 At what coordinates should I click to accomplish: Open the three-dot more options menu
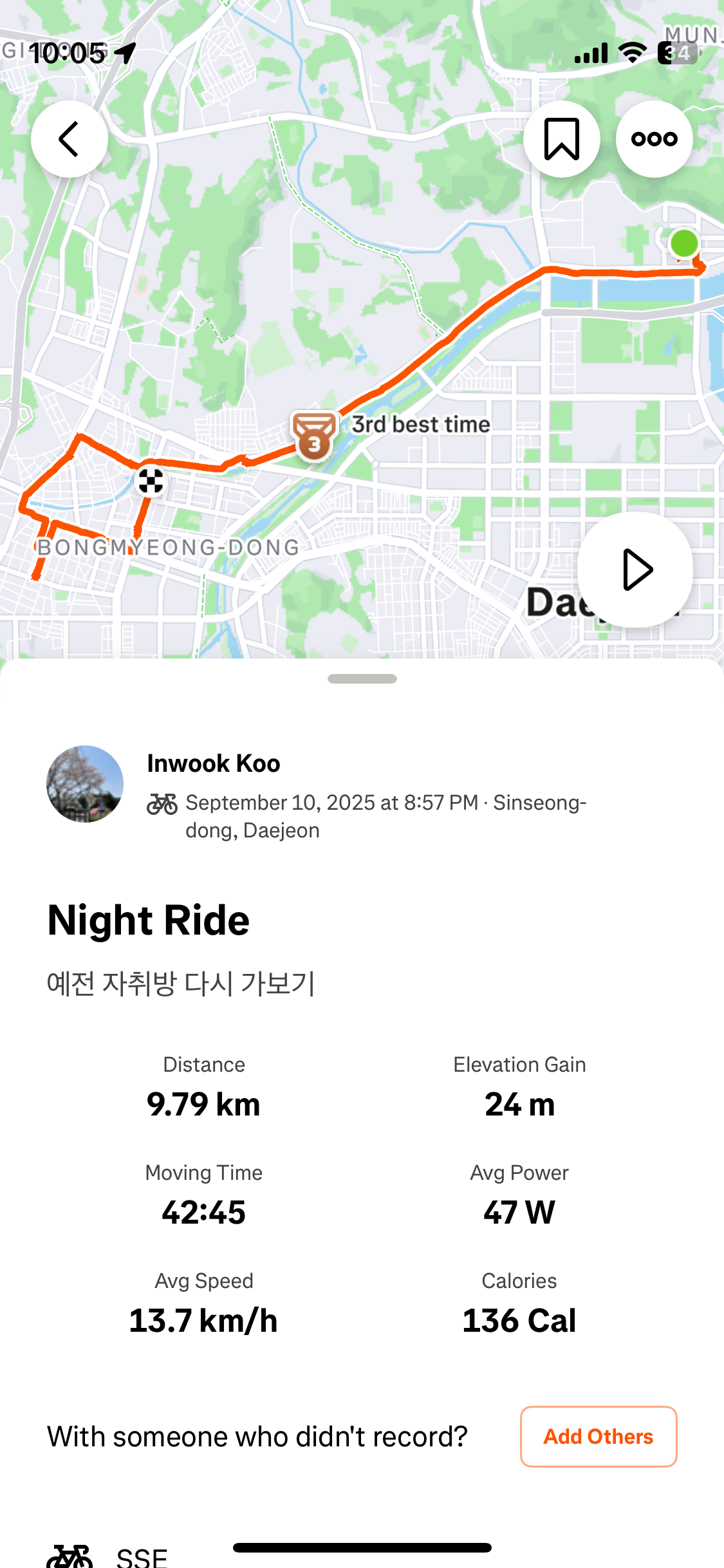(x=654, y=139)
